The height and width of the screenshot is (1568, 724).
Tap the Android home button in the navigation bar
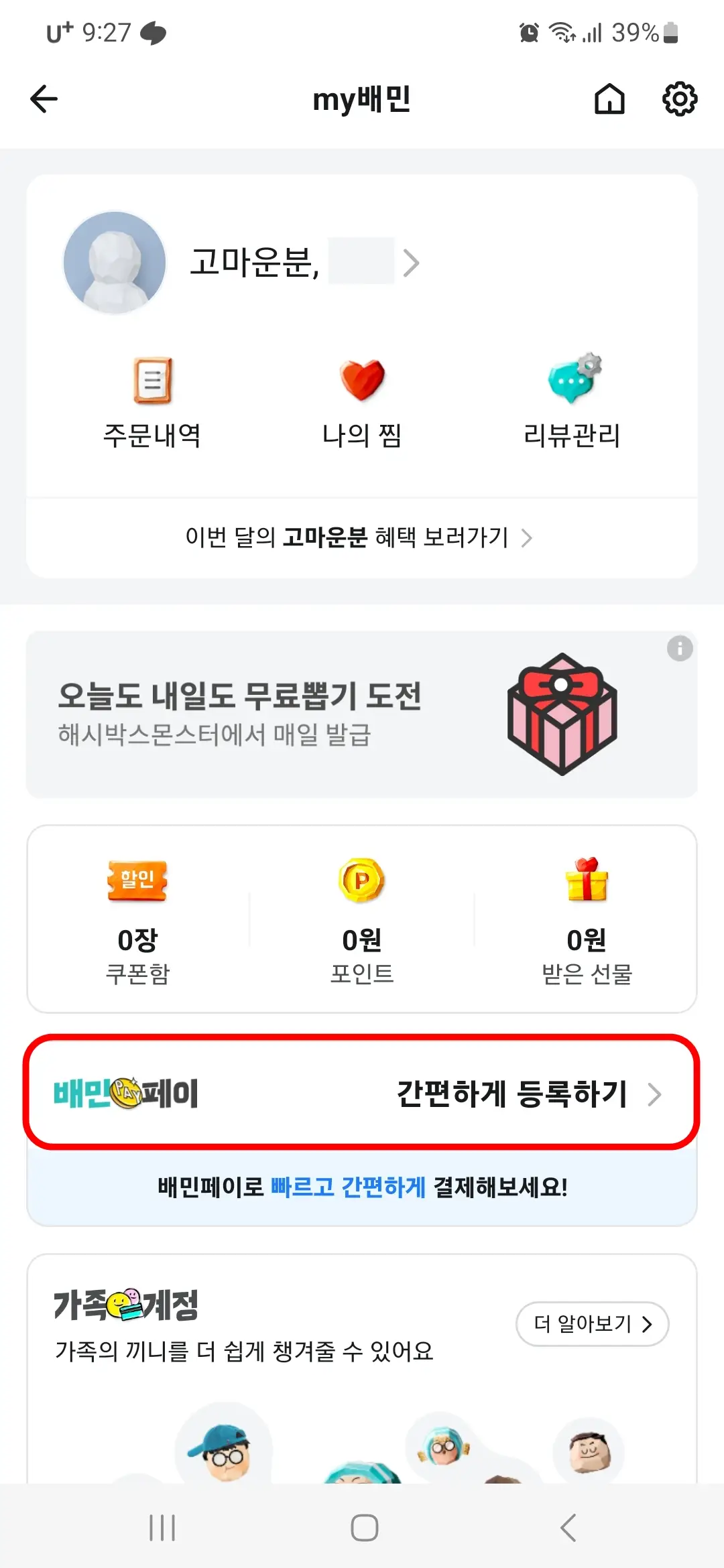click(x=362, y=1529)
